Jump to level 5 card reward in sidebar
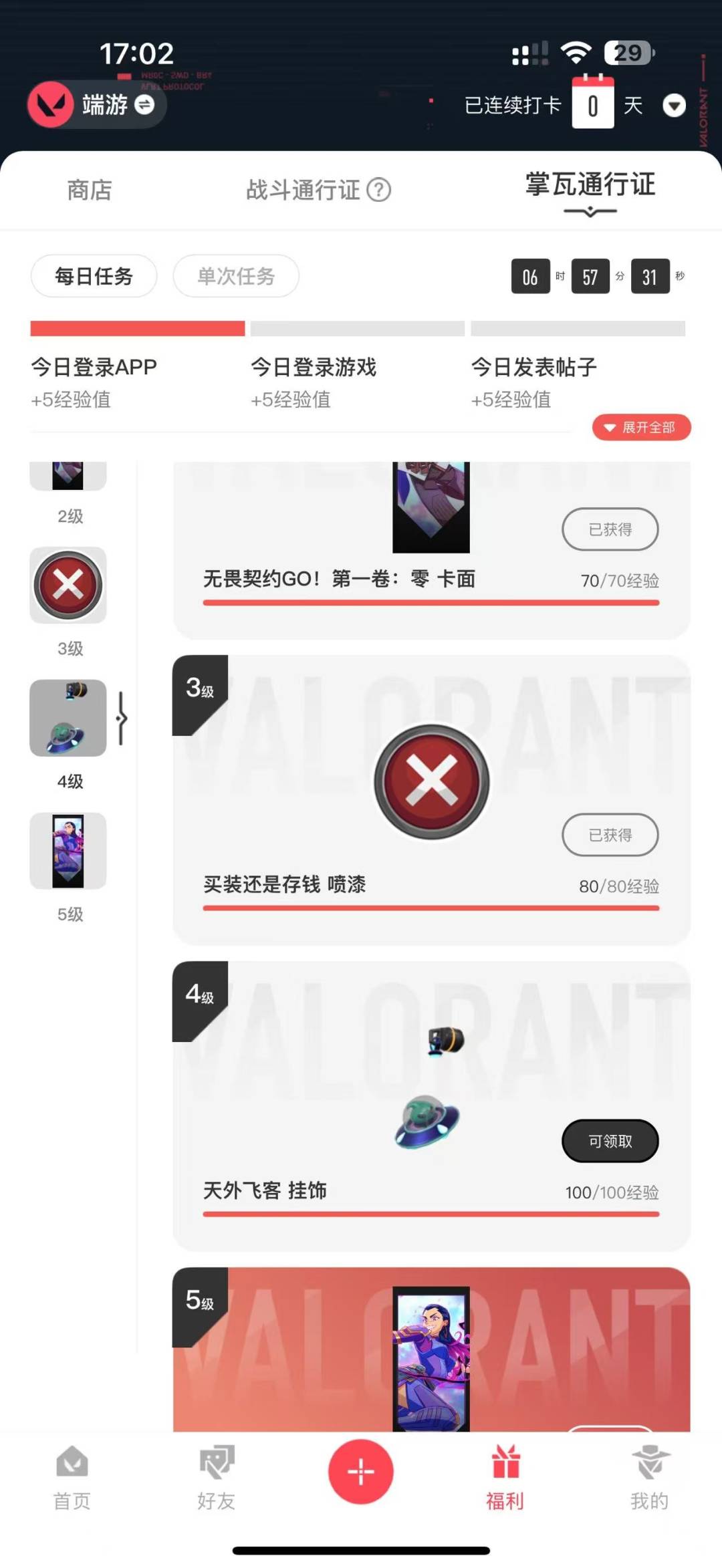Screen dimensions: 722x1568 [68, 851]
